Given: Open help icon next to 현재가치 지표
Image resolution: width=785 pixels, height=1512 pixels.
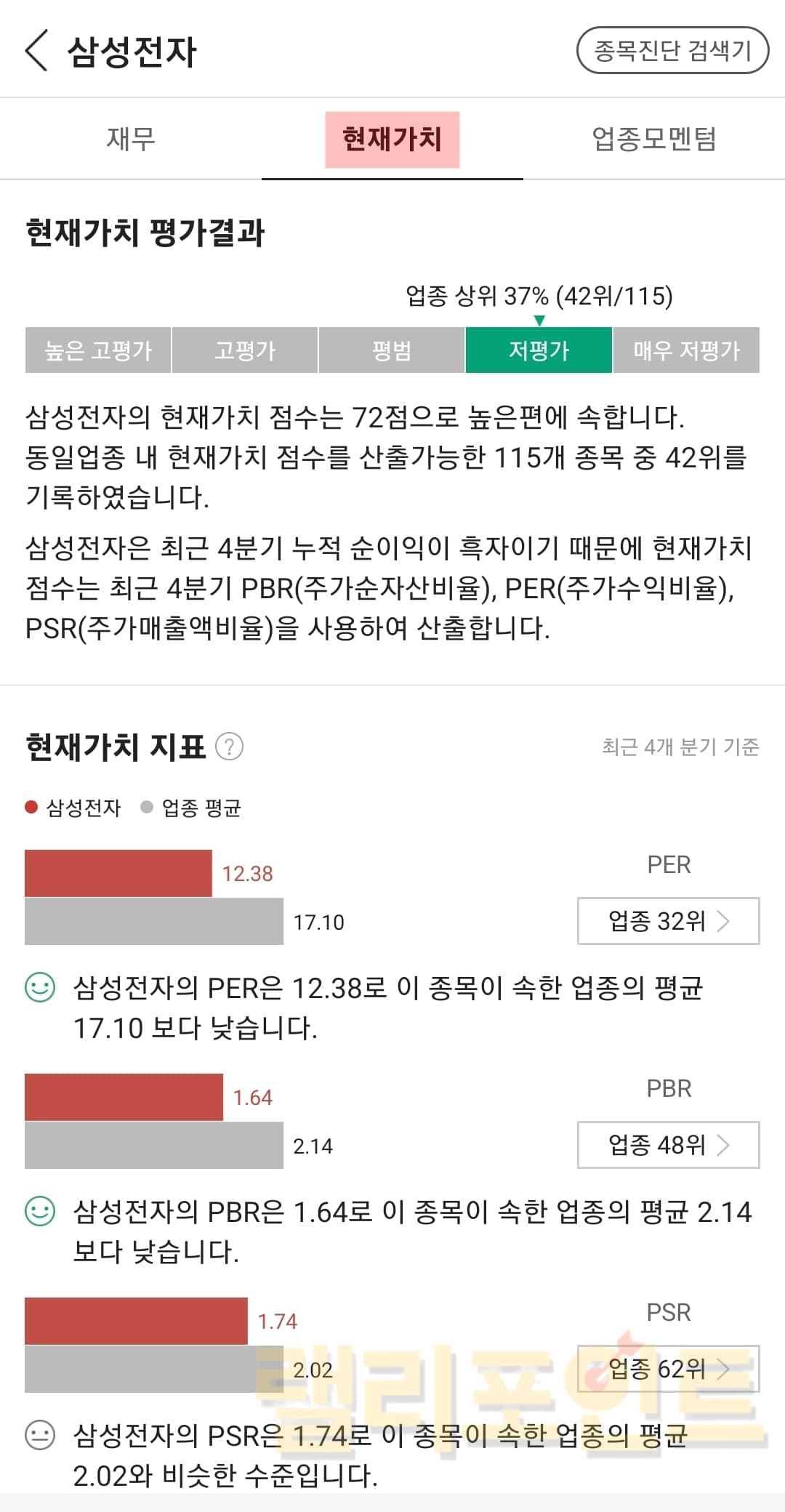Looking at the screenshot, I should click(230, 747).
